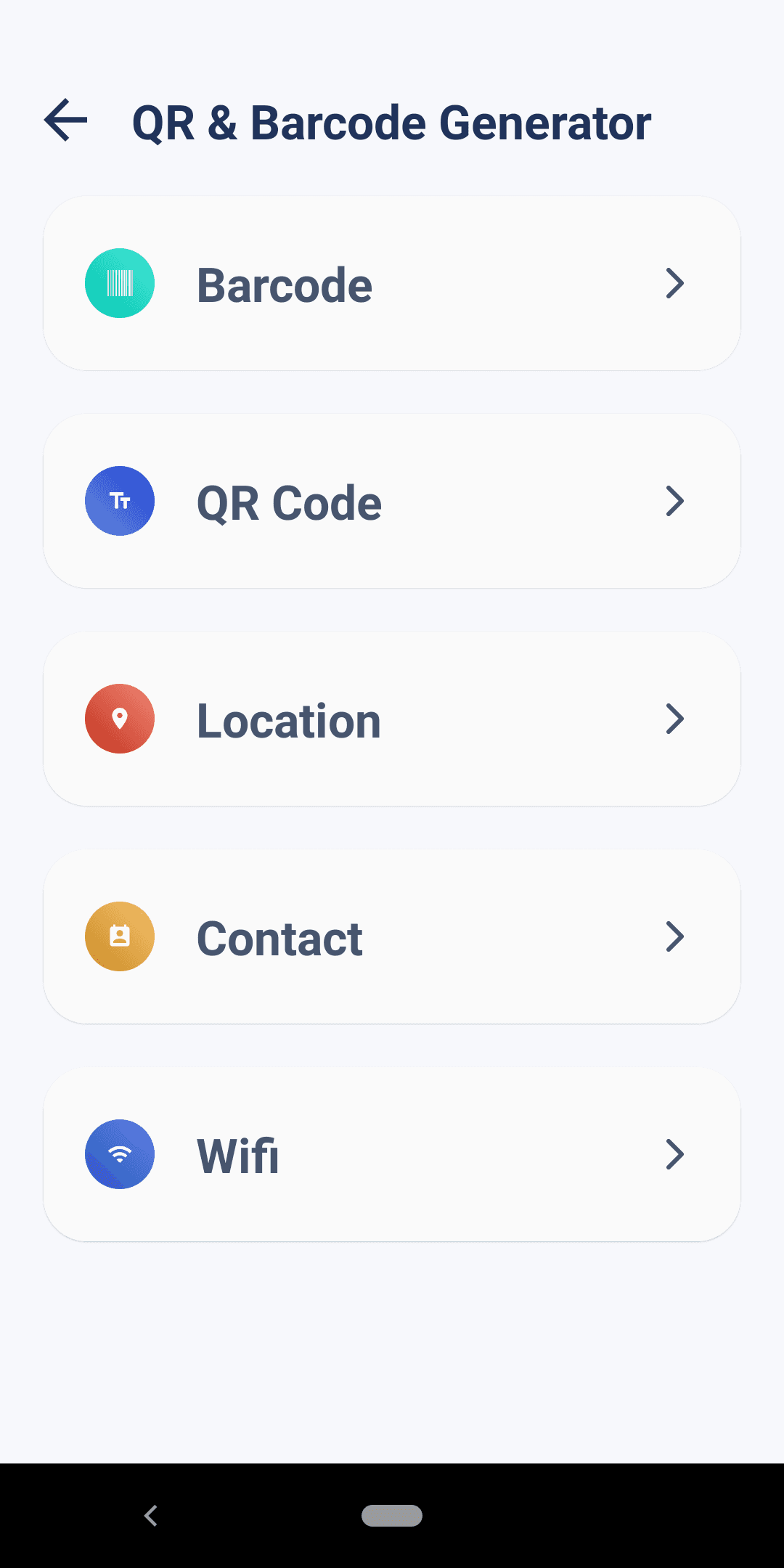This screenshot has height=1568, width=784.
Task: Click the QR & Barcode Generator title
Action: pos(391,122)
